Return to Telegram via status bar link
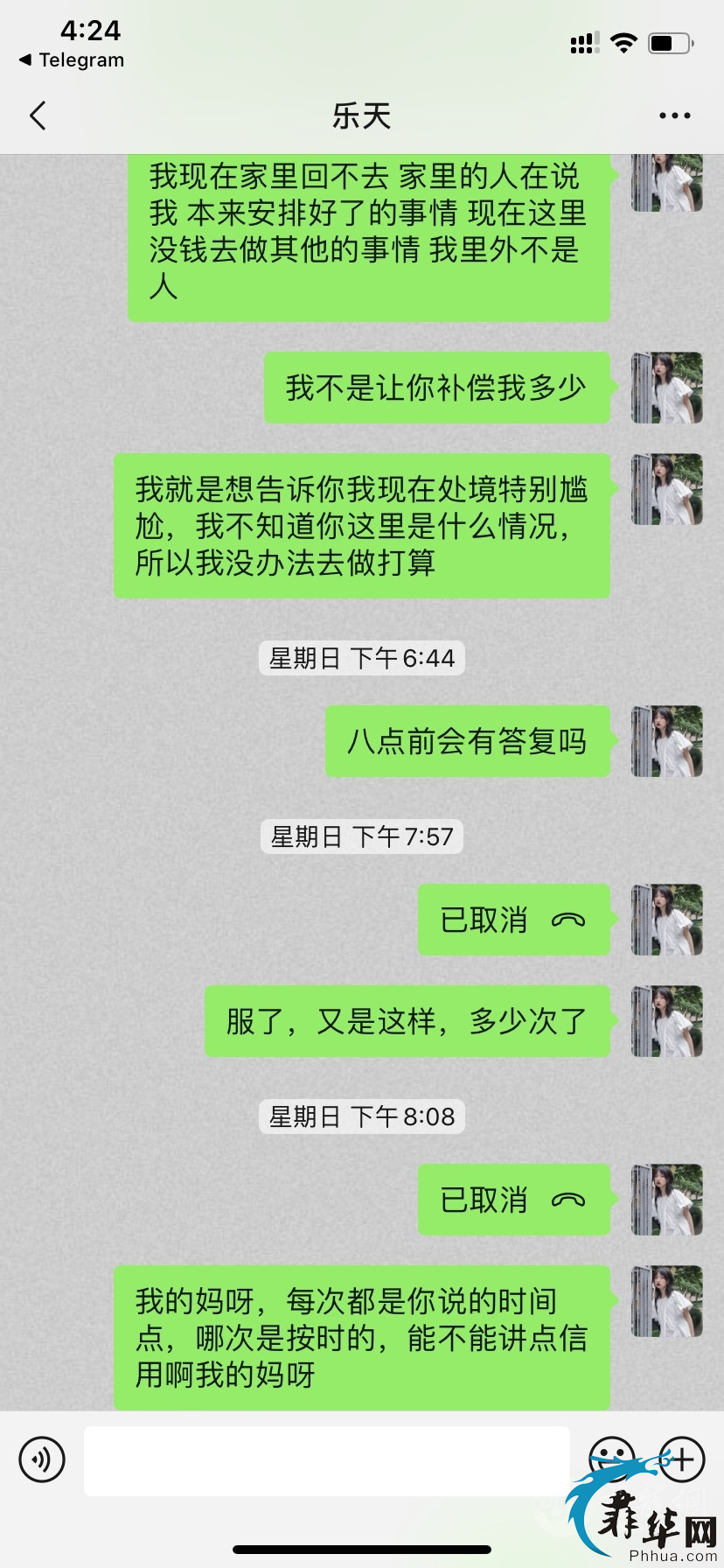The image size is (724, 1568). pos(72,60)
